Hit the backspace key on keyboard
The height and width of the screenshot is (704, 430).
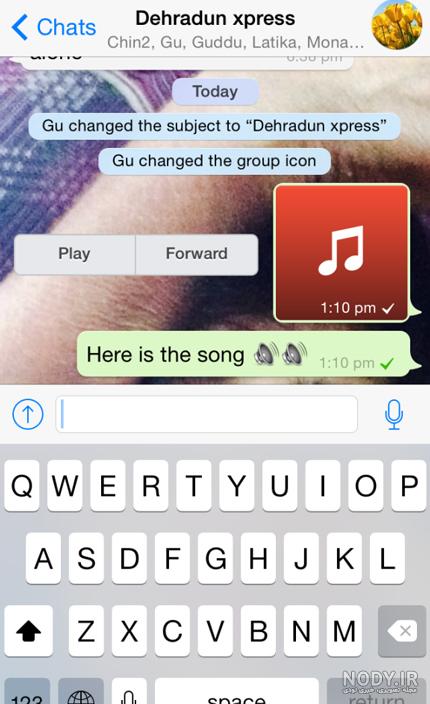[x=402, y=630]
